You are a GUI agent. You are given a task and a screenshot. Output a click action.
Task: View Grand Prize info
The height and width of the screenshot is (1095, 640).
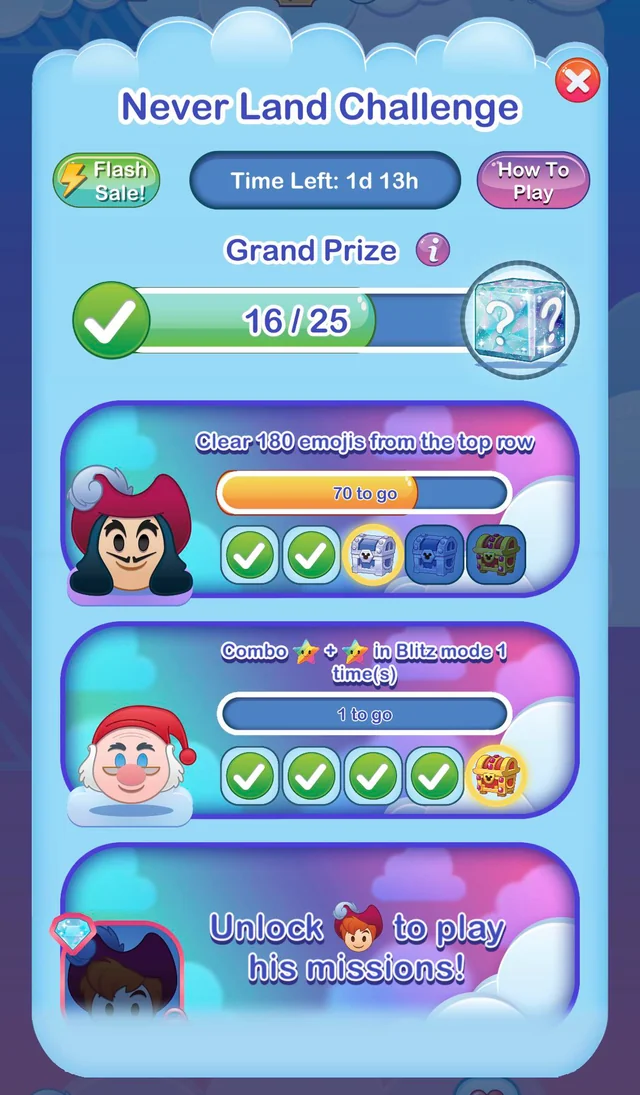pyautogui.click(x=433, y=250)
